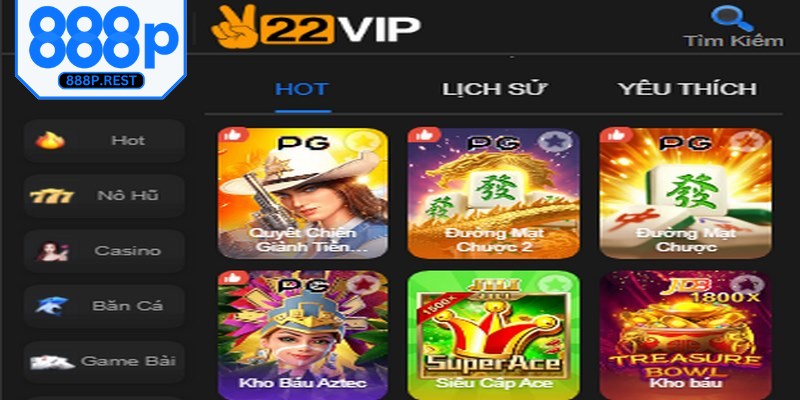Open the Bắn Cá category

tap(104, 306)
